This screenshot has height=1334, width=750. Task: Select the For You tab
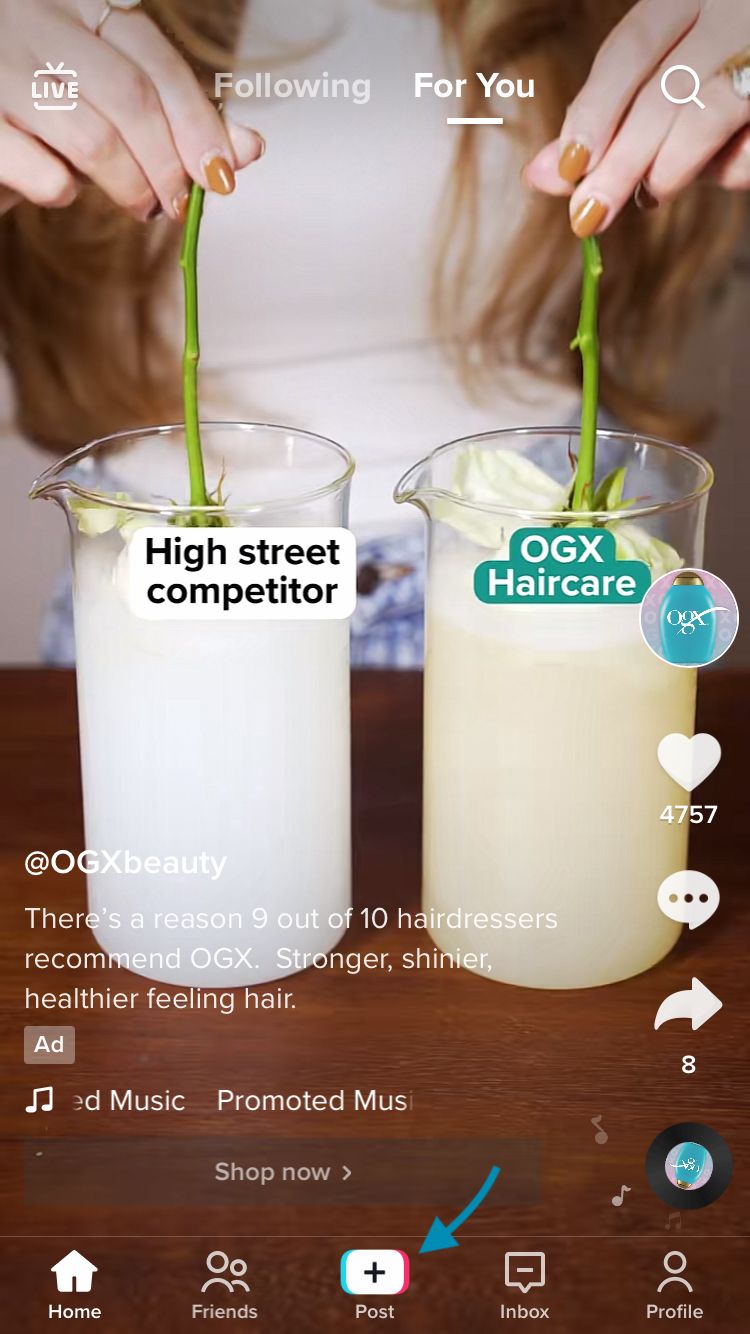[x=474, y=86]
